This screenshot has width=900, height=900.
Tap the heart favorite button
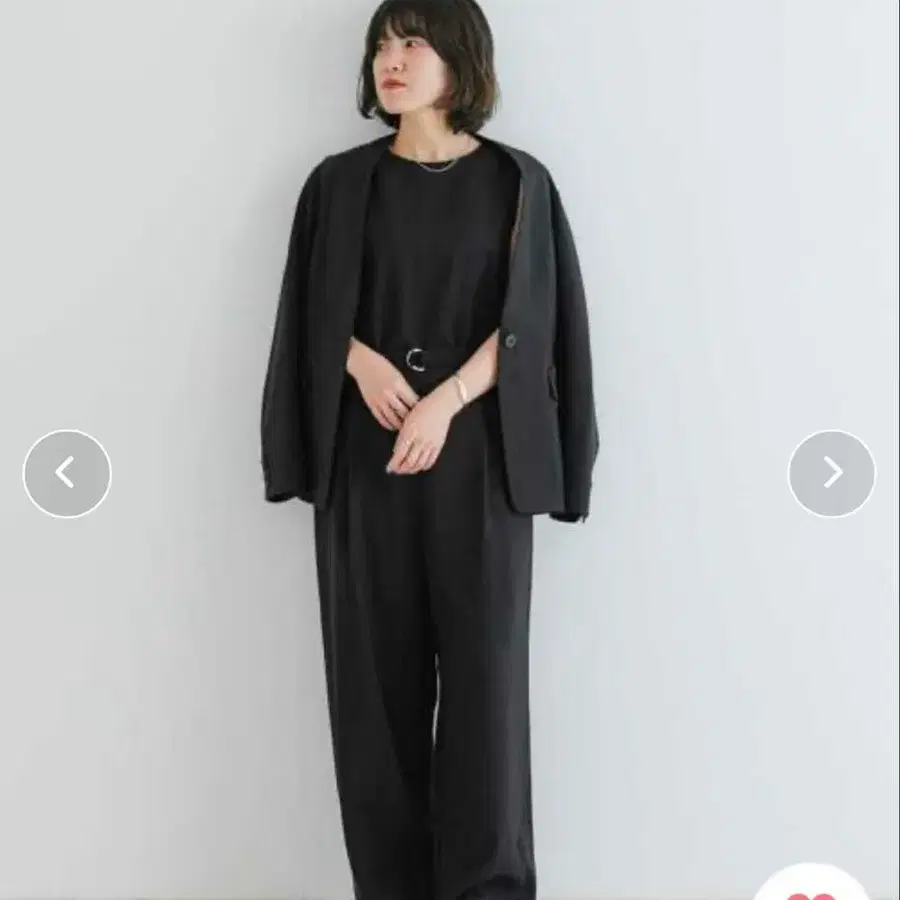pyautogui.click(x=812, y=886)
